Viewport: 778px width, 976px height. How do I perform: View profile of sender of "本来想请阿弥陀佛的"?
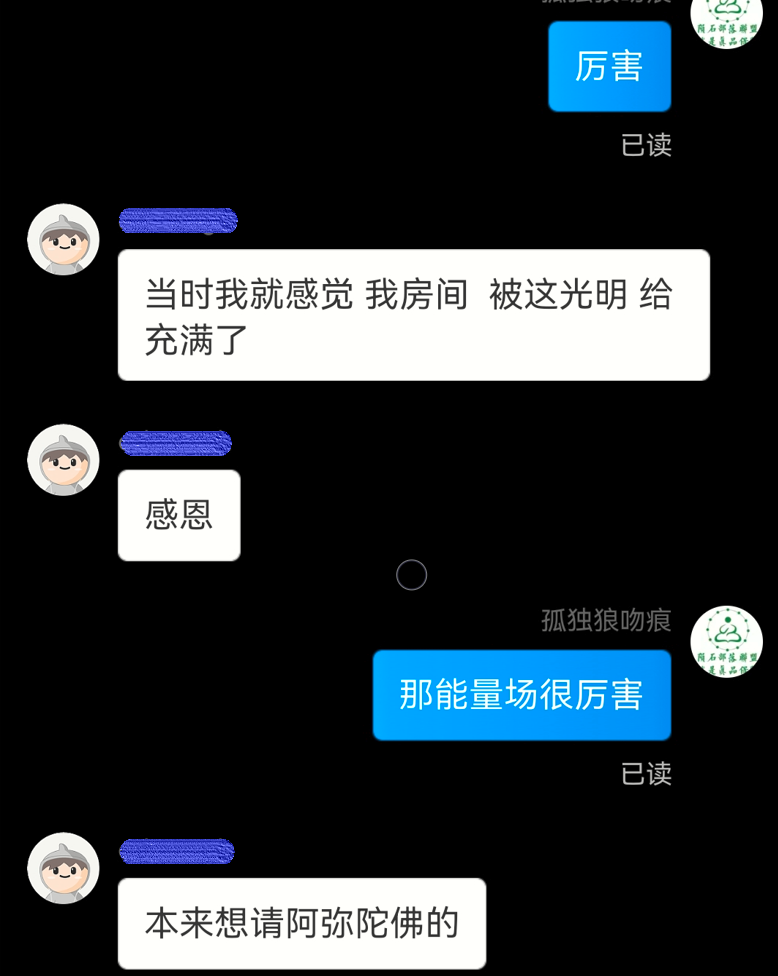point(63,868)
